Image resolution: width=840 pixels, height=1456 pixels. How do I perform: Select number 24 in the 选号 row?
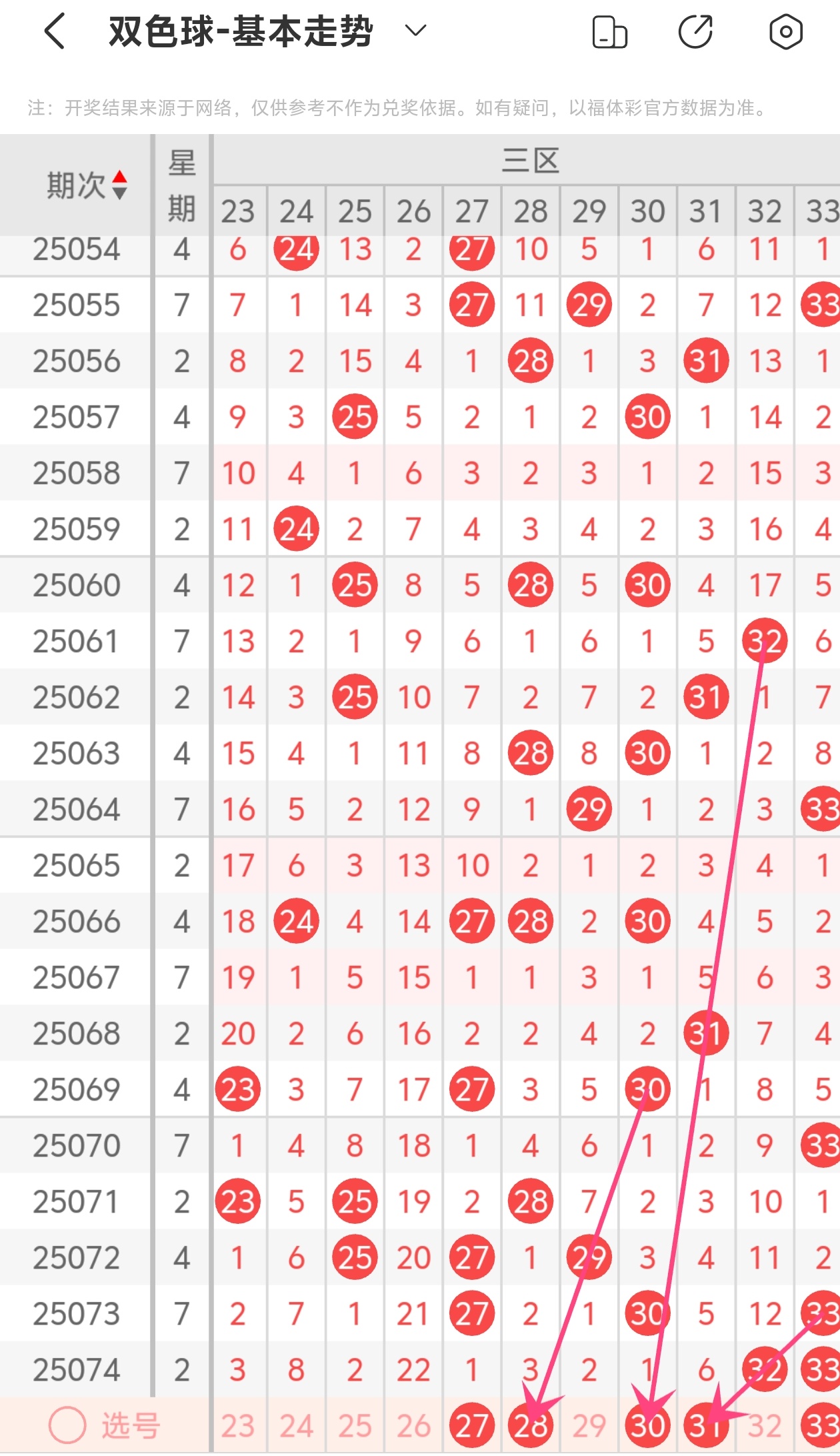tap(297, 1426)
